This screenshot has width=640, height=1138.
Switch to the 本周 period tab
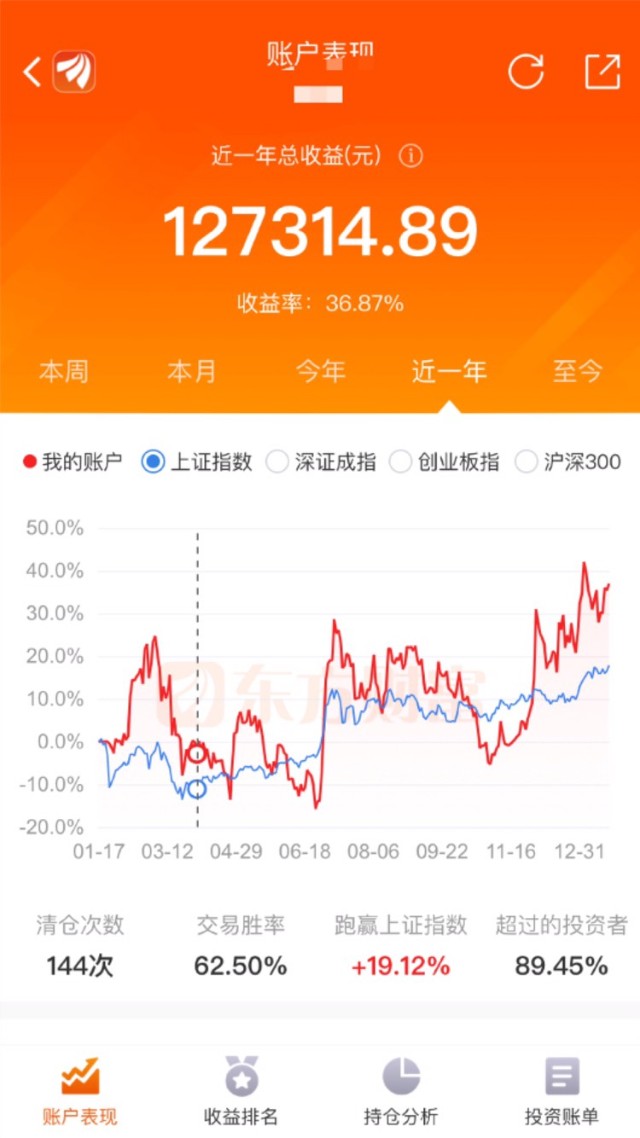coord(63,372)
